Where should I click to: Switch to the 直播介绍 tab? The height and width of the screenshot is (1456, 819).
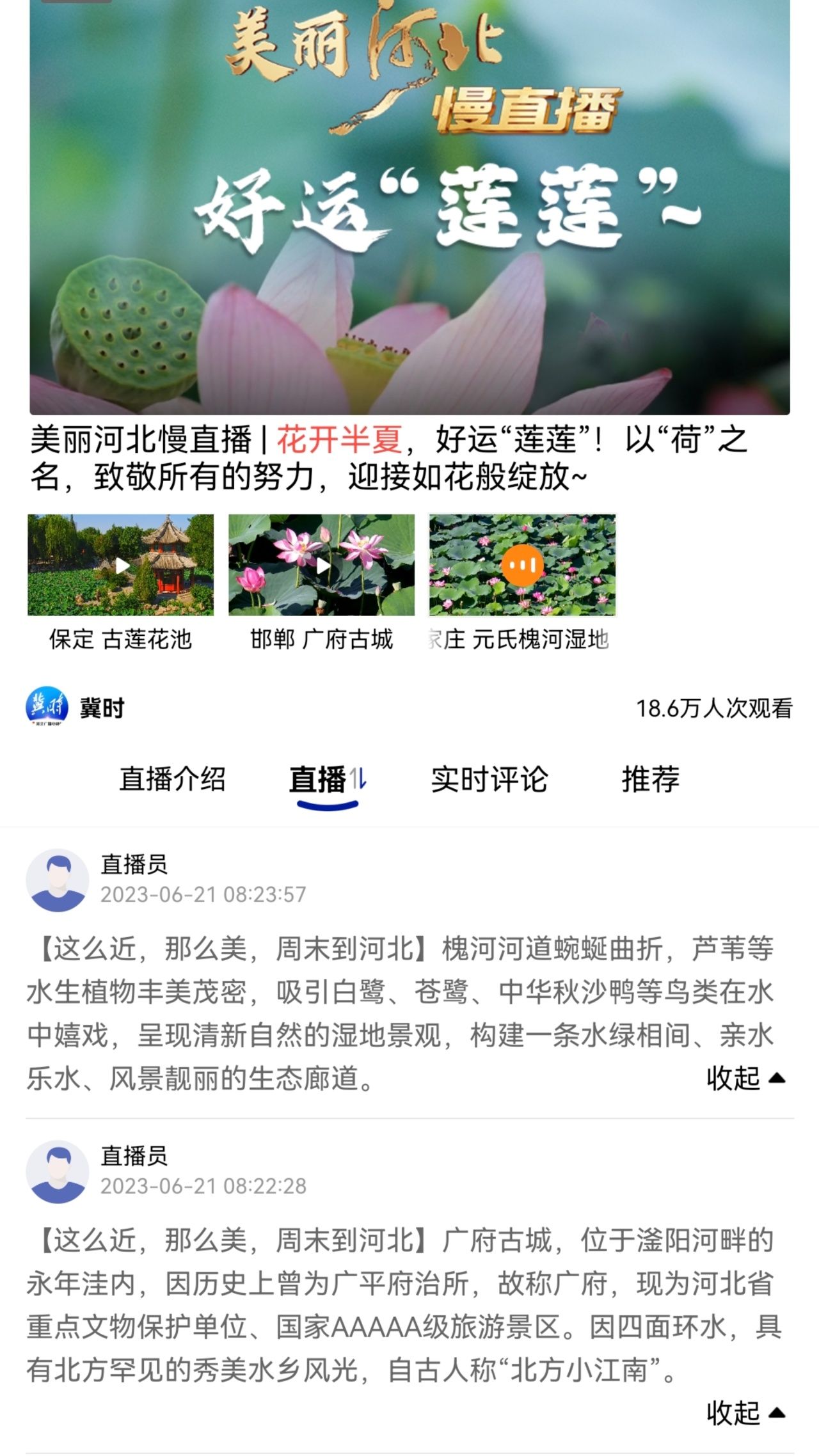(172, 779)
